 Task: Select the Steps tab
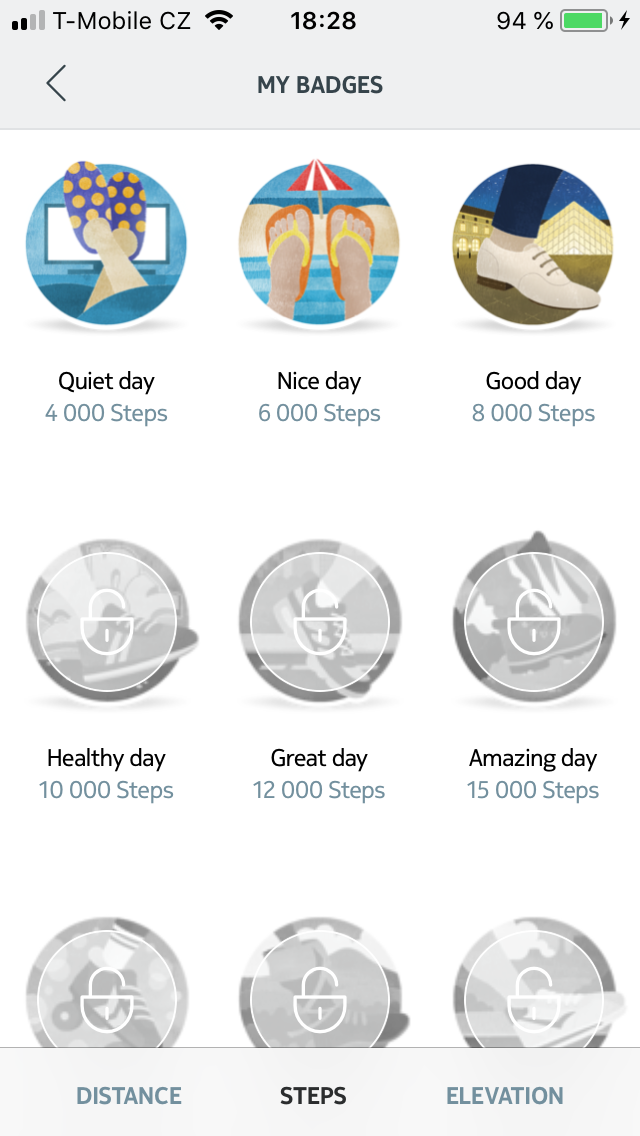pos(313,1096)
